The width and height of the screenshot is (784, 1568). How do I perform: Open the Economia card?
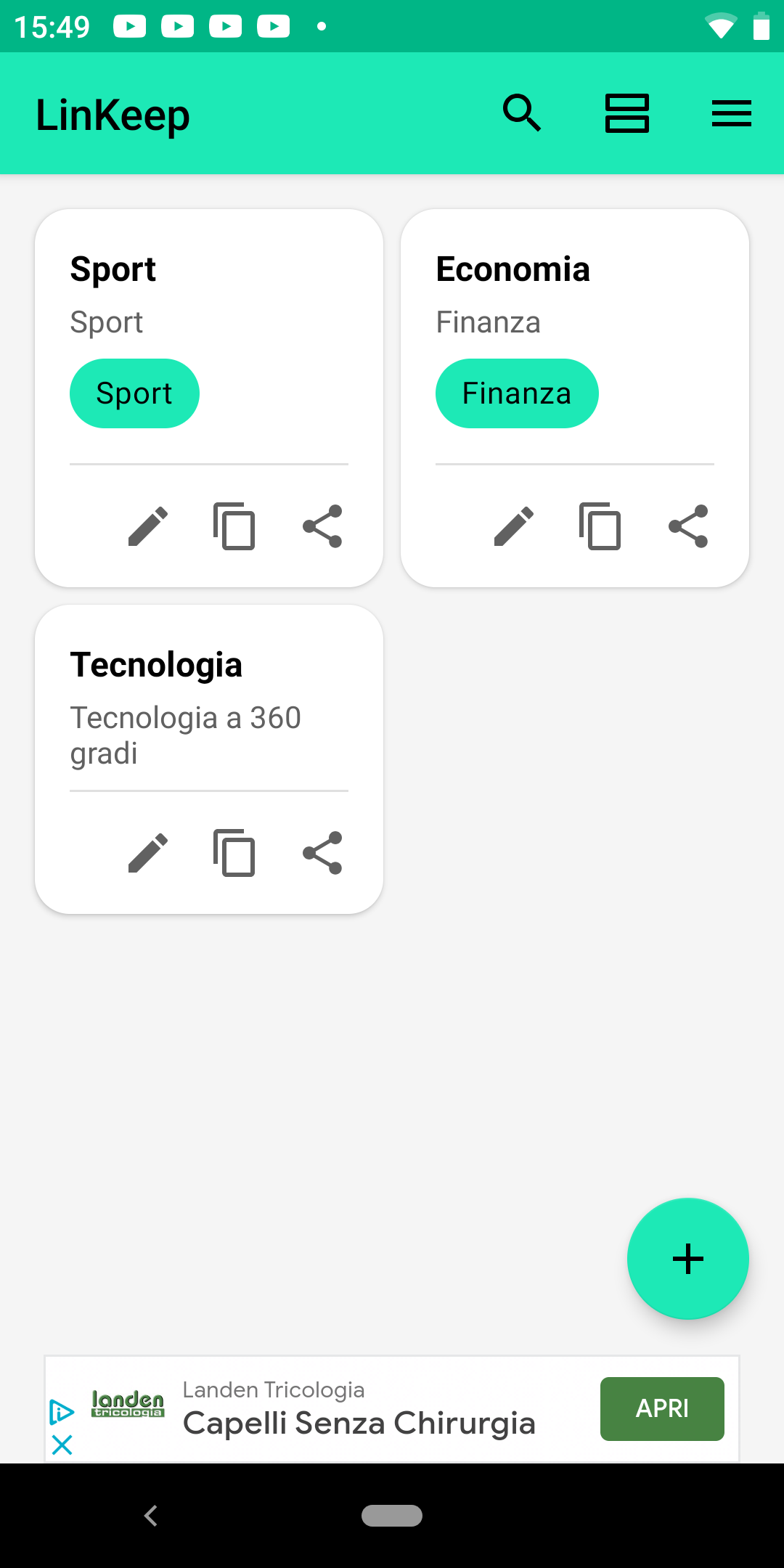click(575, 398)
